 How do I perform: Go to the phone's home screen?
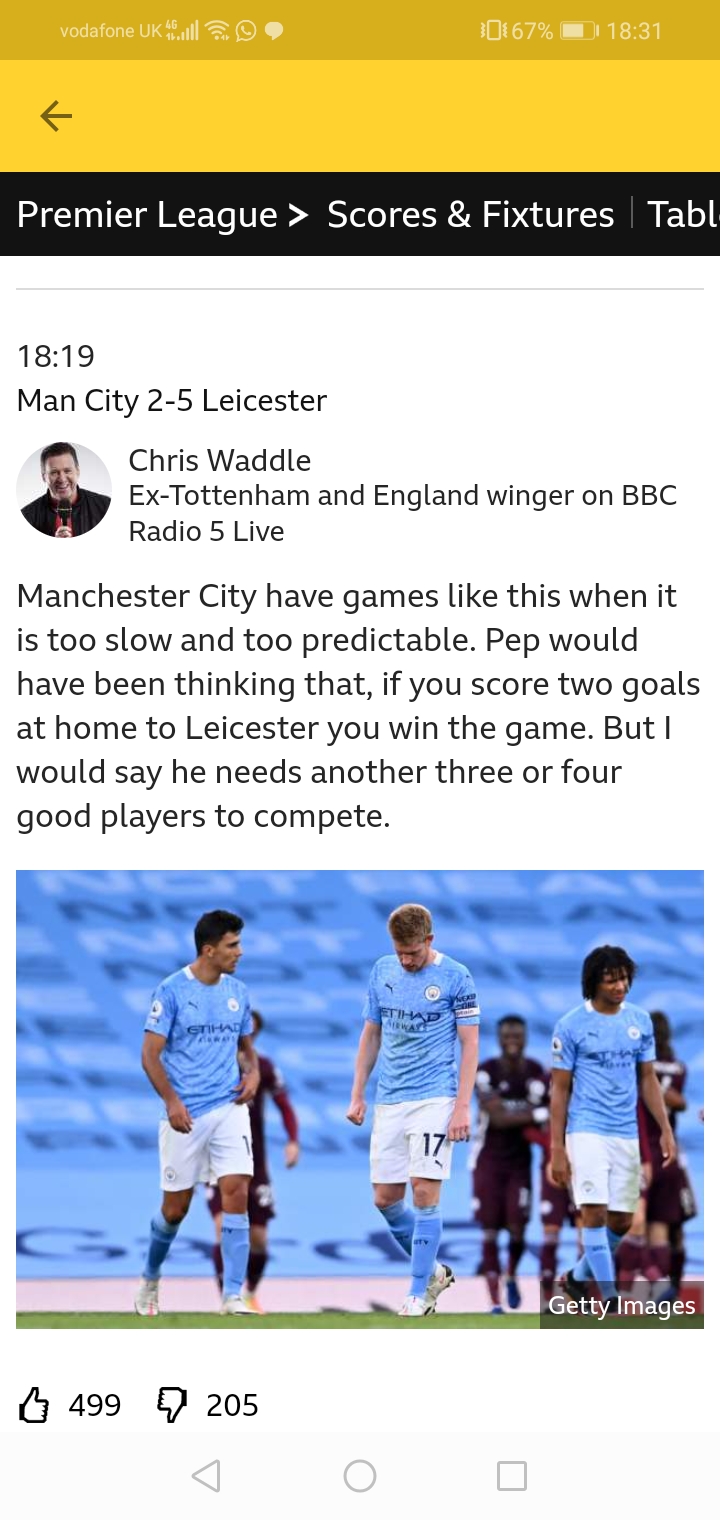pyautogui.click(x=360, y=1476)
